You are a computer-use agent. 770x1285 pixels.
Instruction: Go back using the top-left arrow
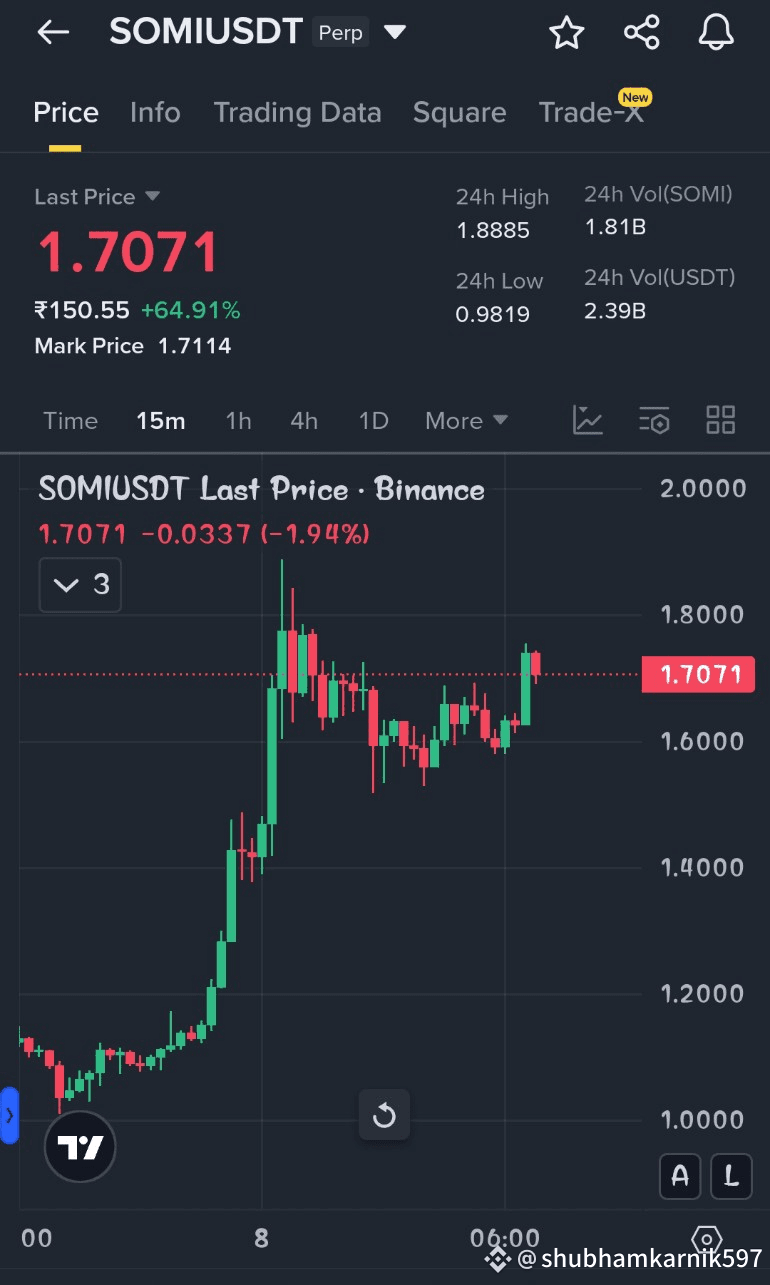tap(53, 33)
